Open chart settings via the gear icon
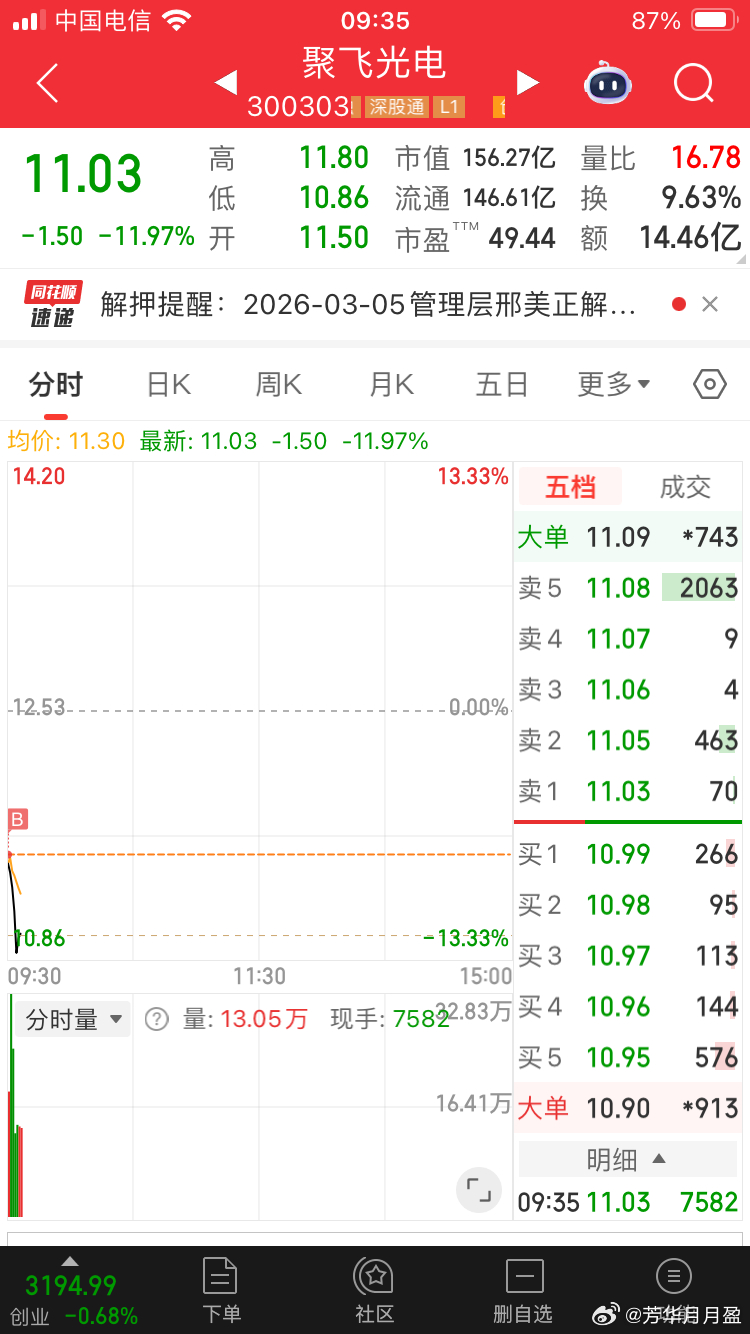This screenshot has width=750, height=1334. pyautogui.click(x=708, y=383)
